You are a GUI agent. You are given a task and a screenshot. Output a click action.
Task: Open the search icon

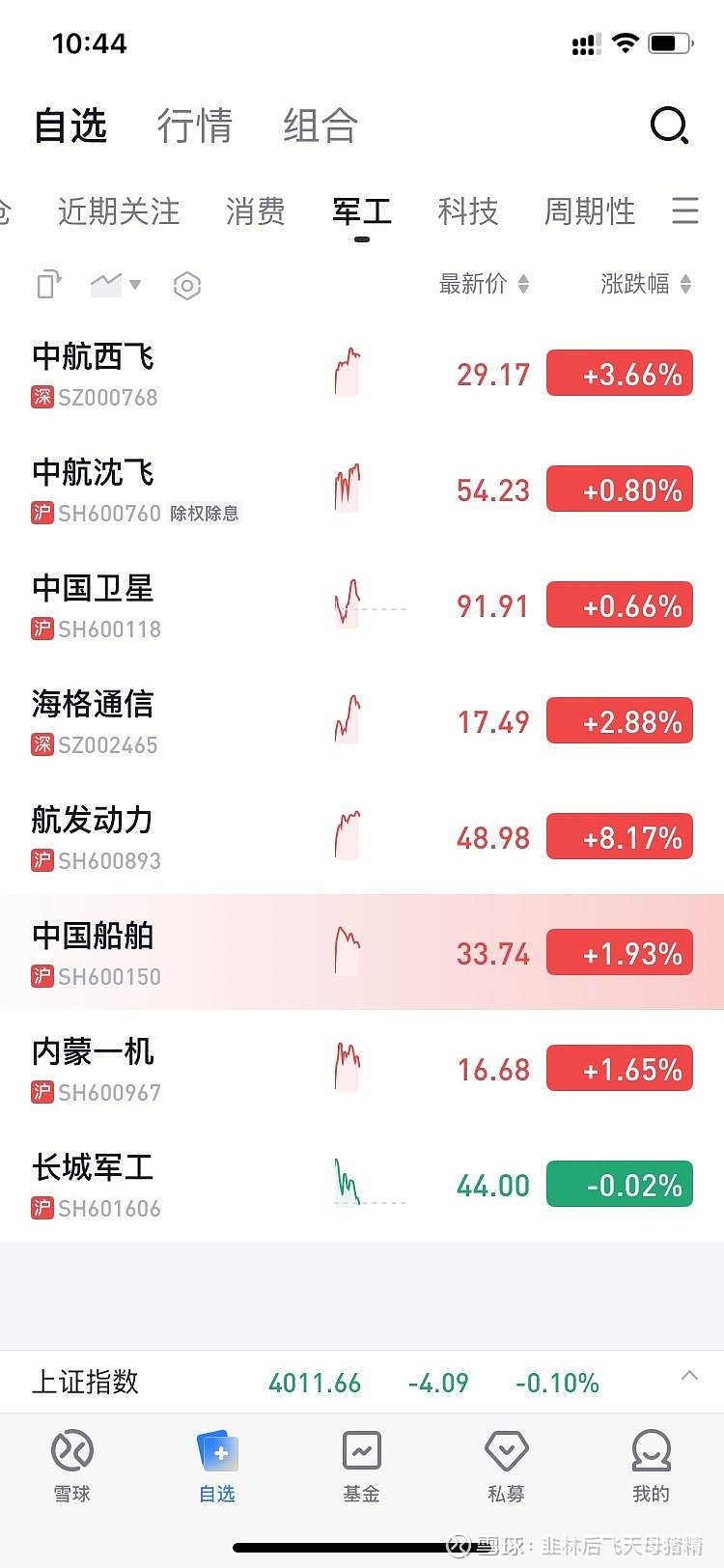[x=669, y=126]
